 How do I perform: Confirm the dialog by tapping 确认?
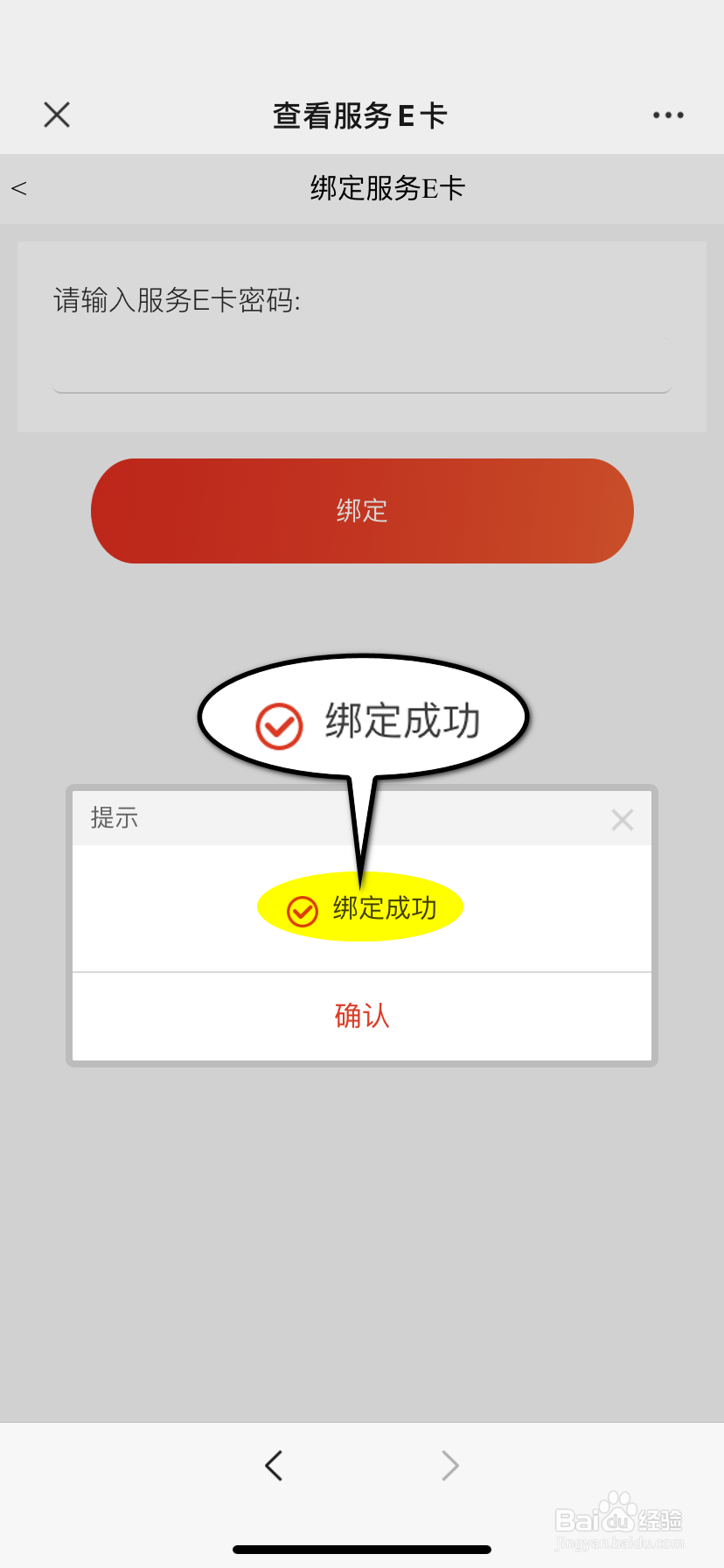pyautogui.click(x=362, y=1015)
